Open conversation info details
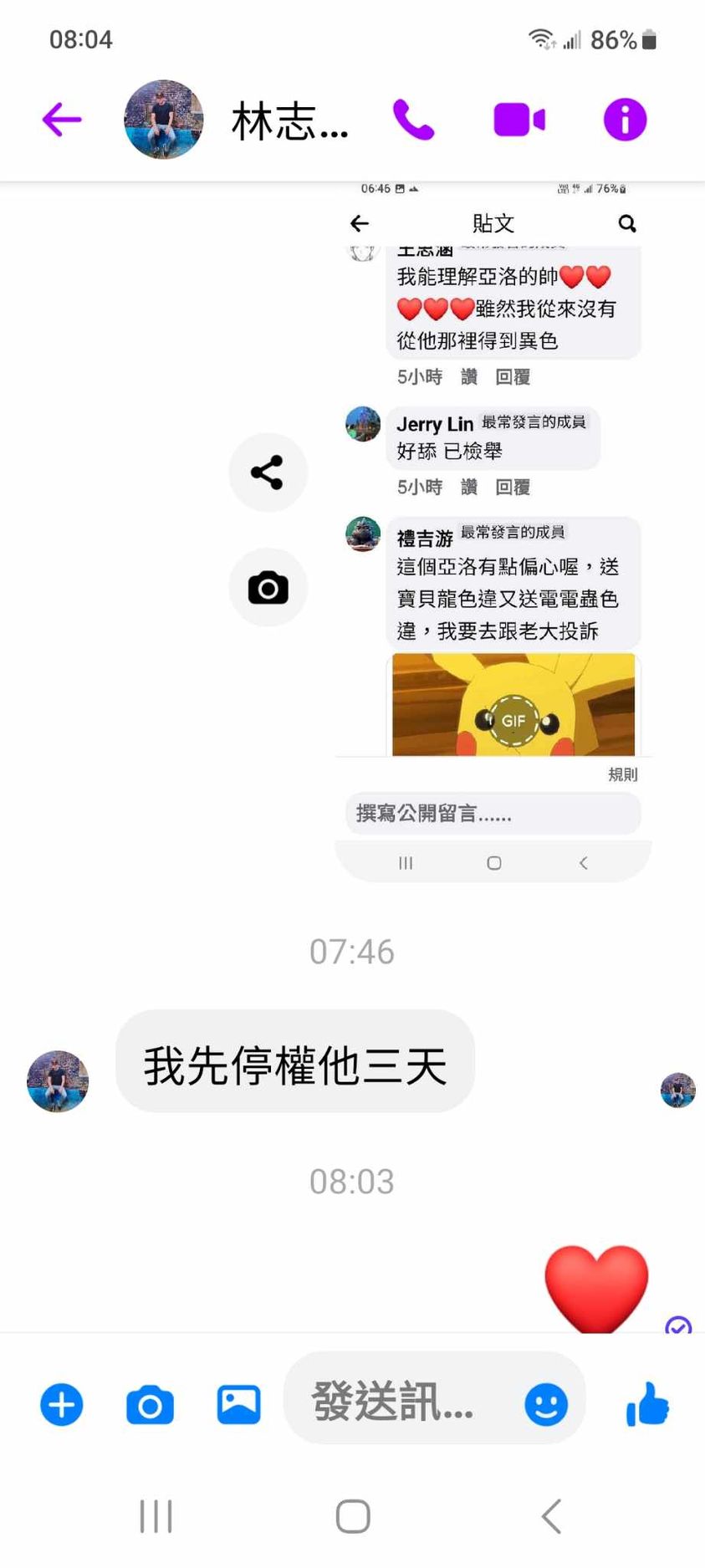Image resolution: width=705 pixels, height=1568 pixels. pyautogui.click(x=625, y=120)
